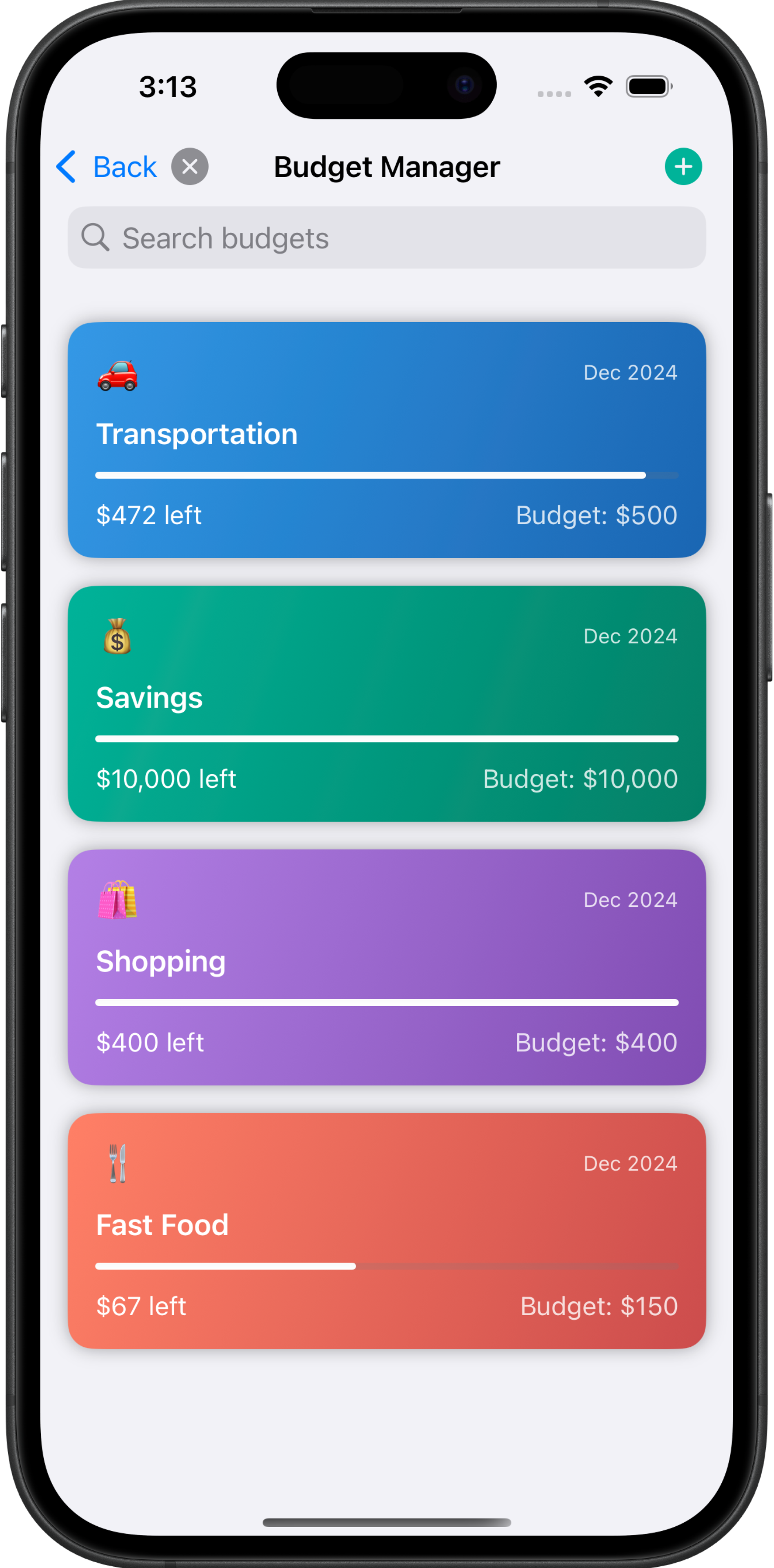Tap the gray X close icon
774x1568 pixels.
190,167
